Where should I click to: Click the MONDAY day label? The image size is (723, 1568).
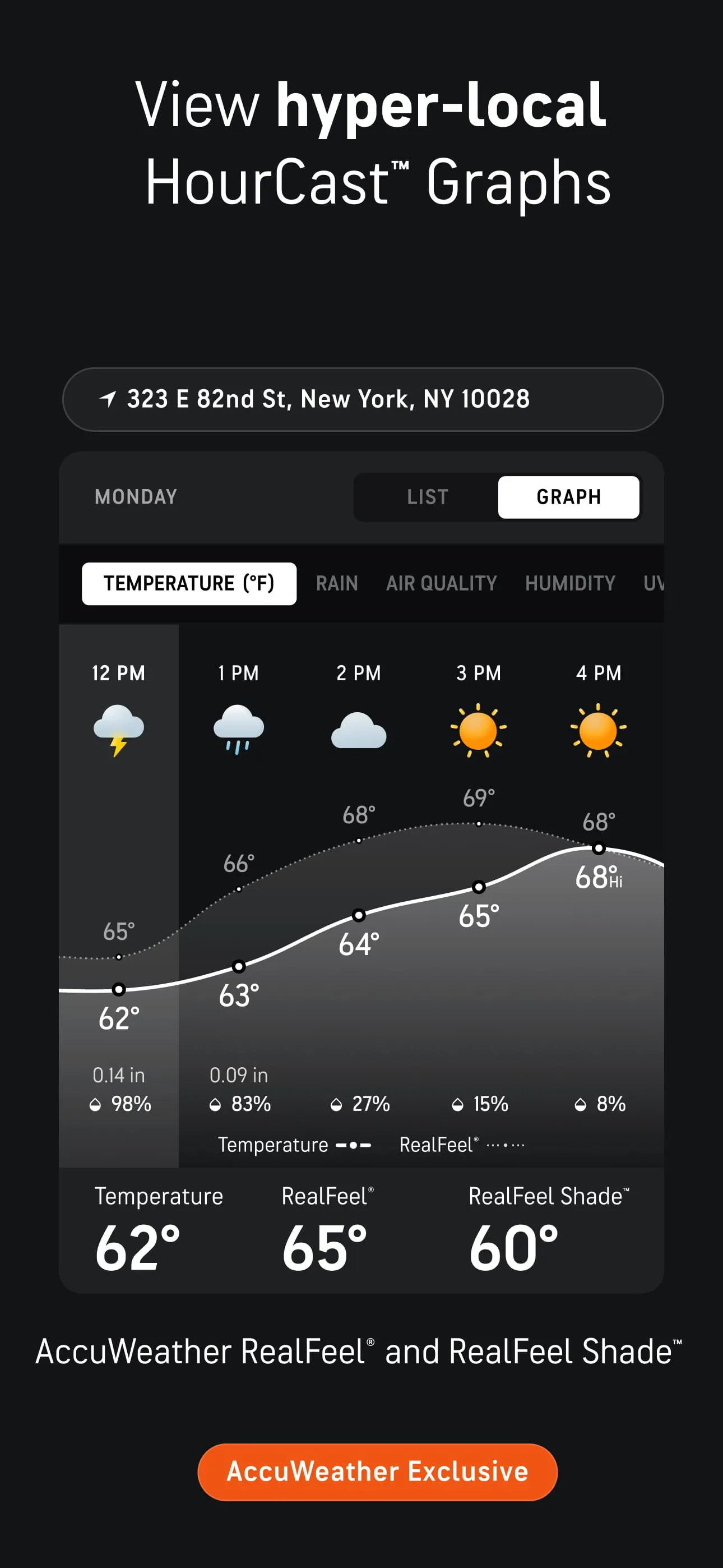coord(135,497)
